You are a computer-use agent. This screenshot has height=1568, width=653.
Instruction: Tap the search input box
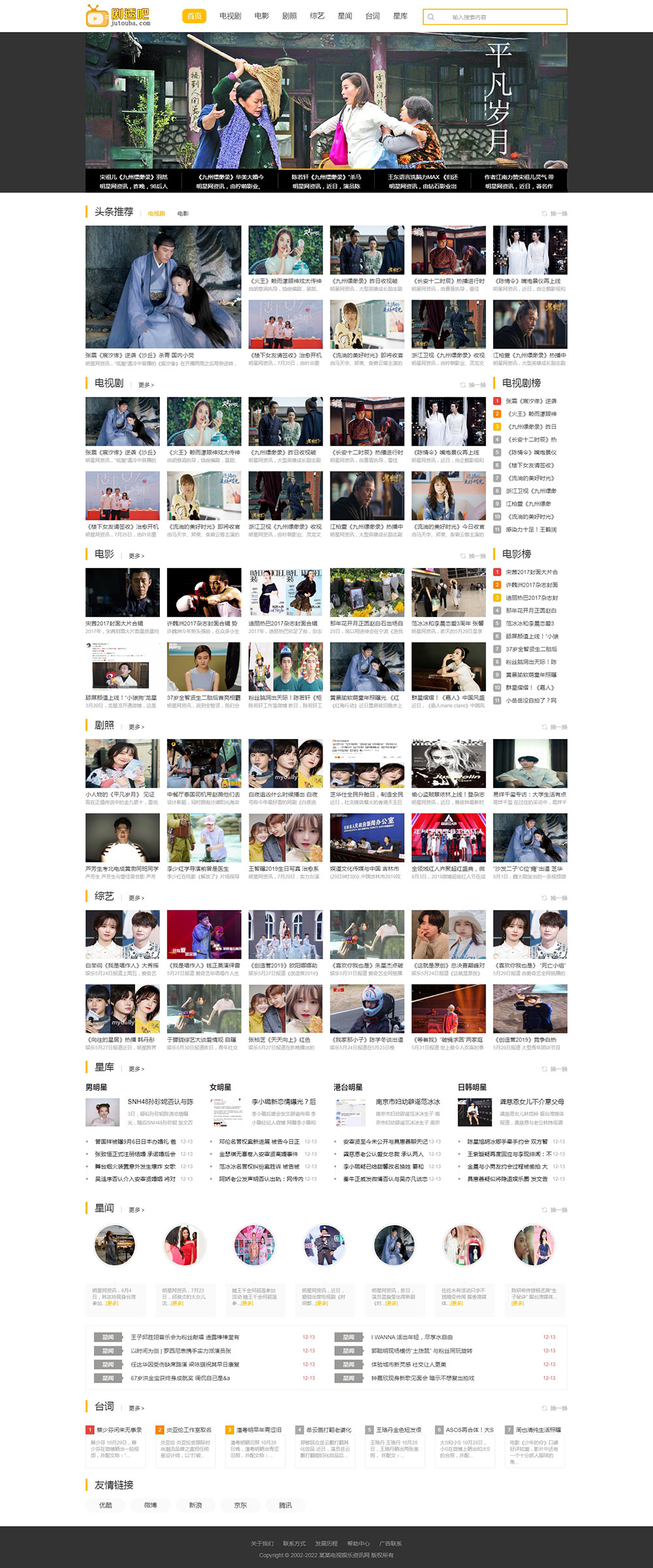500,17
